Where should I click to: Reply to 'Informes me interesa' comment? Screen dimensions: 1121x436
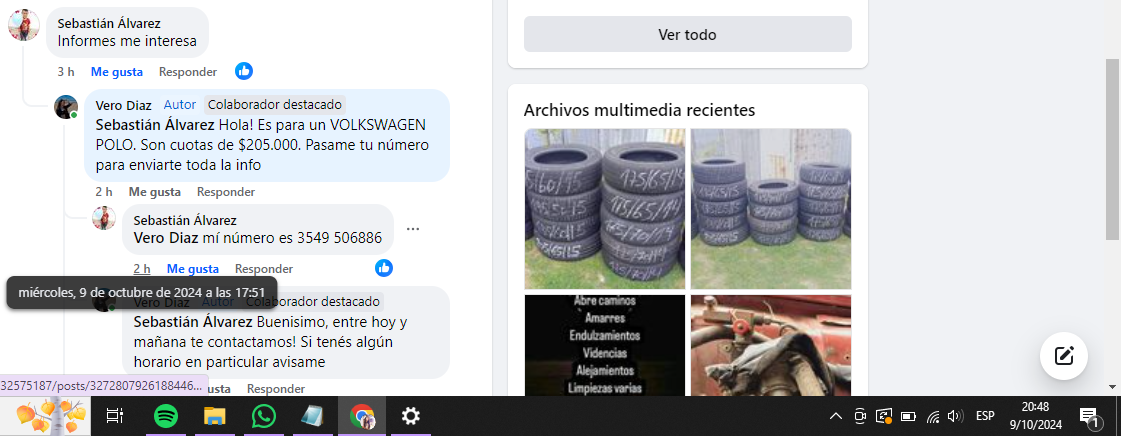(188, 72)
